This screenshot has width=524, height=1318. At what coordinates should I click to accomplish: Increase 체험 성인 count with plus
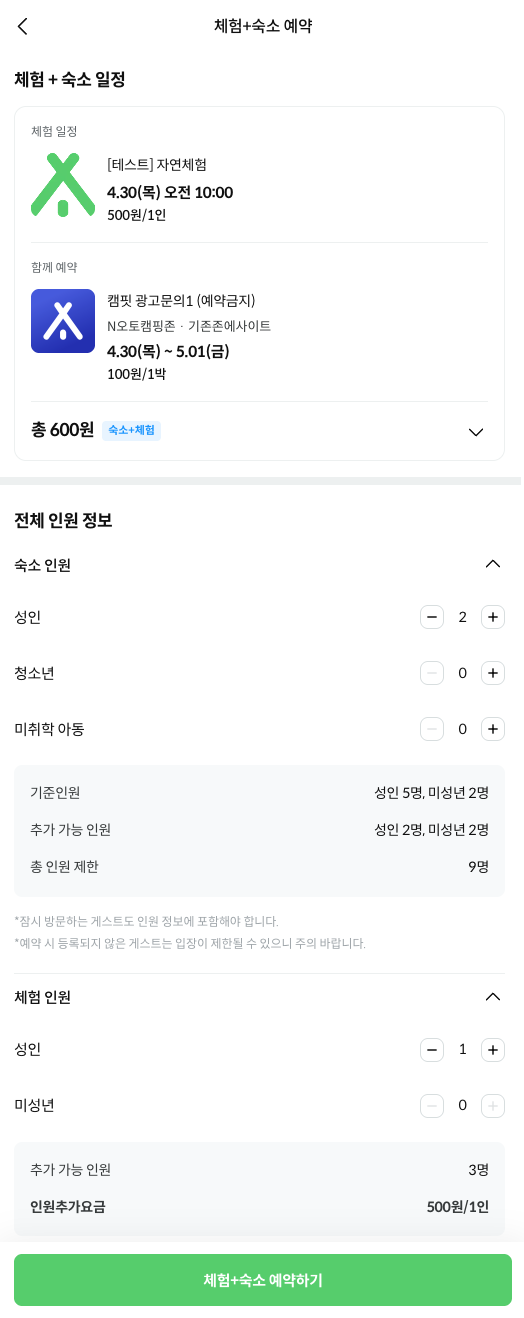click(x=493, y=1049)
